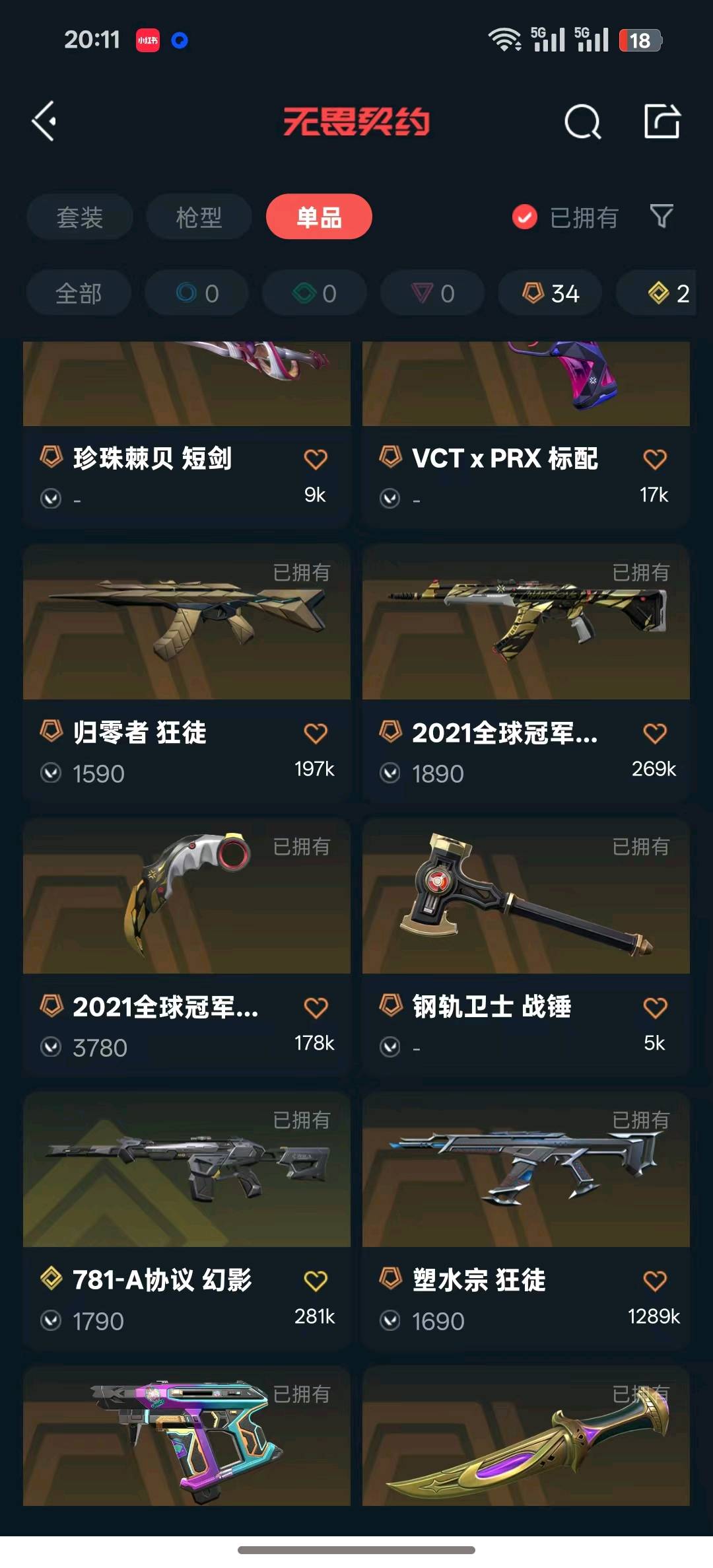Select the 全部 rarity chip
Viewport: 713px width, 1568px height.
coord(79,293)
